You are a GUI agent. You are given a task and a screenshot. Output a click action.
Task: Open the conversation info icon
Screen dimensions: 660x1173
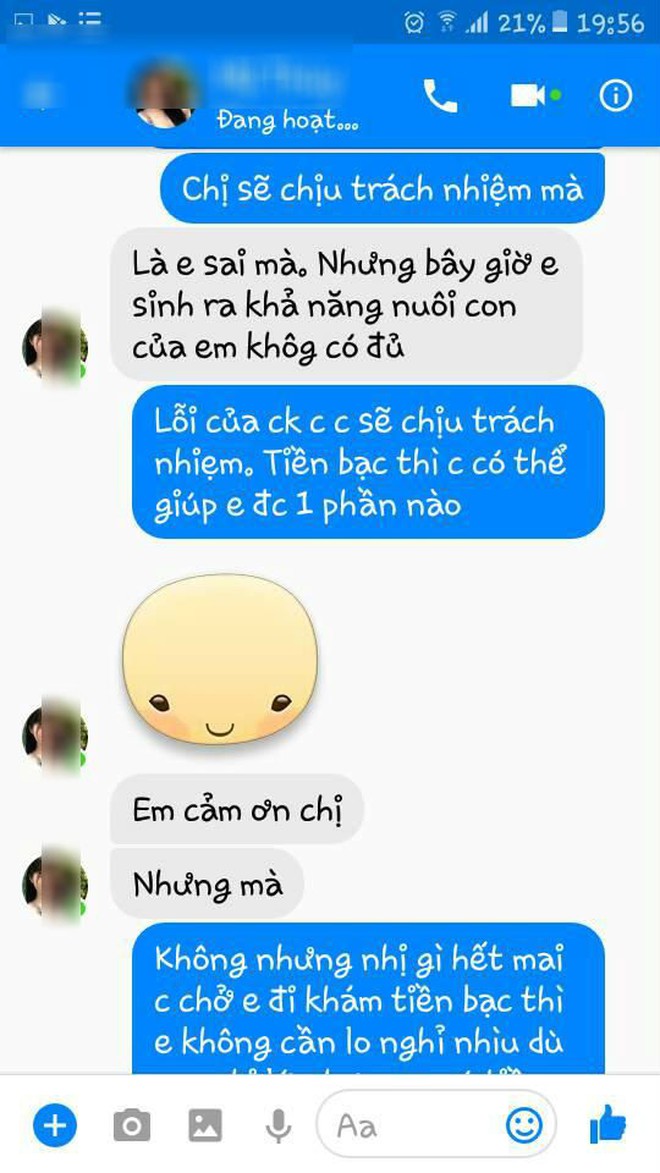click(x=615, y=95)
